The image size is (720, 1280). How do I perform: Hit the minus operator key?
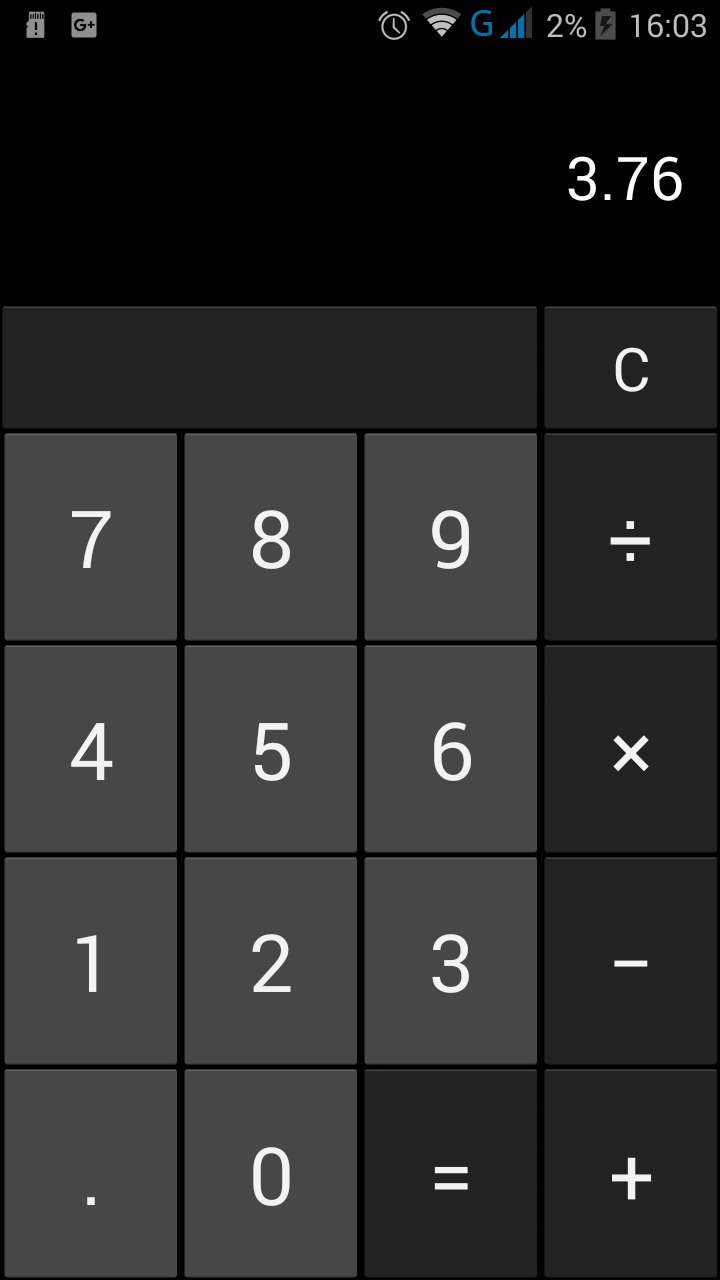coord(631,961)
